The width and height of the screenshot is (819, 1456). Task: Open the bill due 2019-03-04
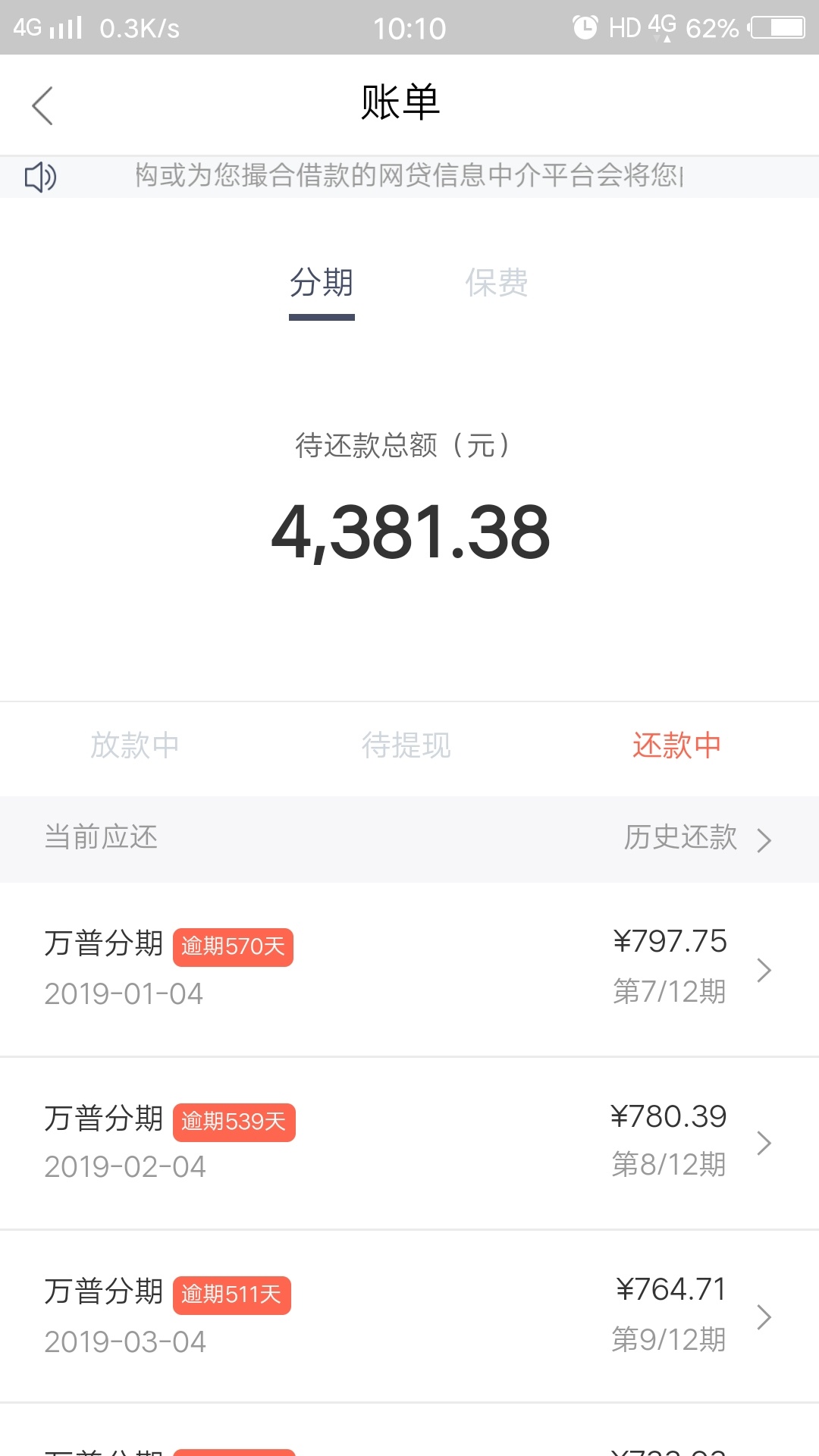pos(409,1316)
